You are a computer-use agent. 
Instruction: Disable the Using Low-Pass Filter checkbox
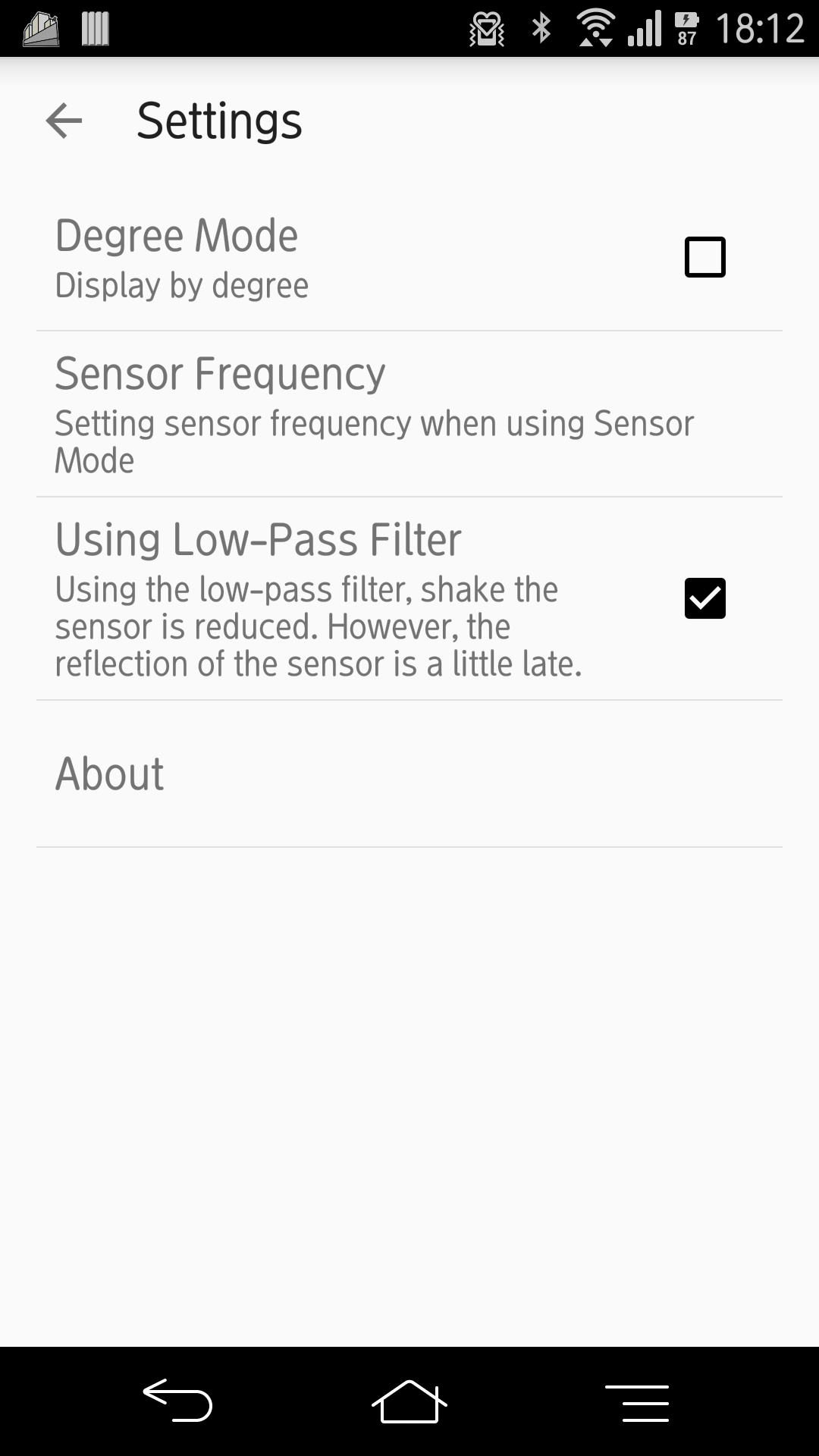[x=704, y=598]
